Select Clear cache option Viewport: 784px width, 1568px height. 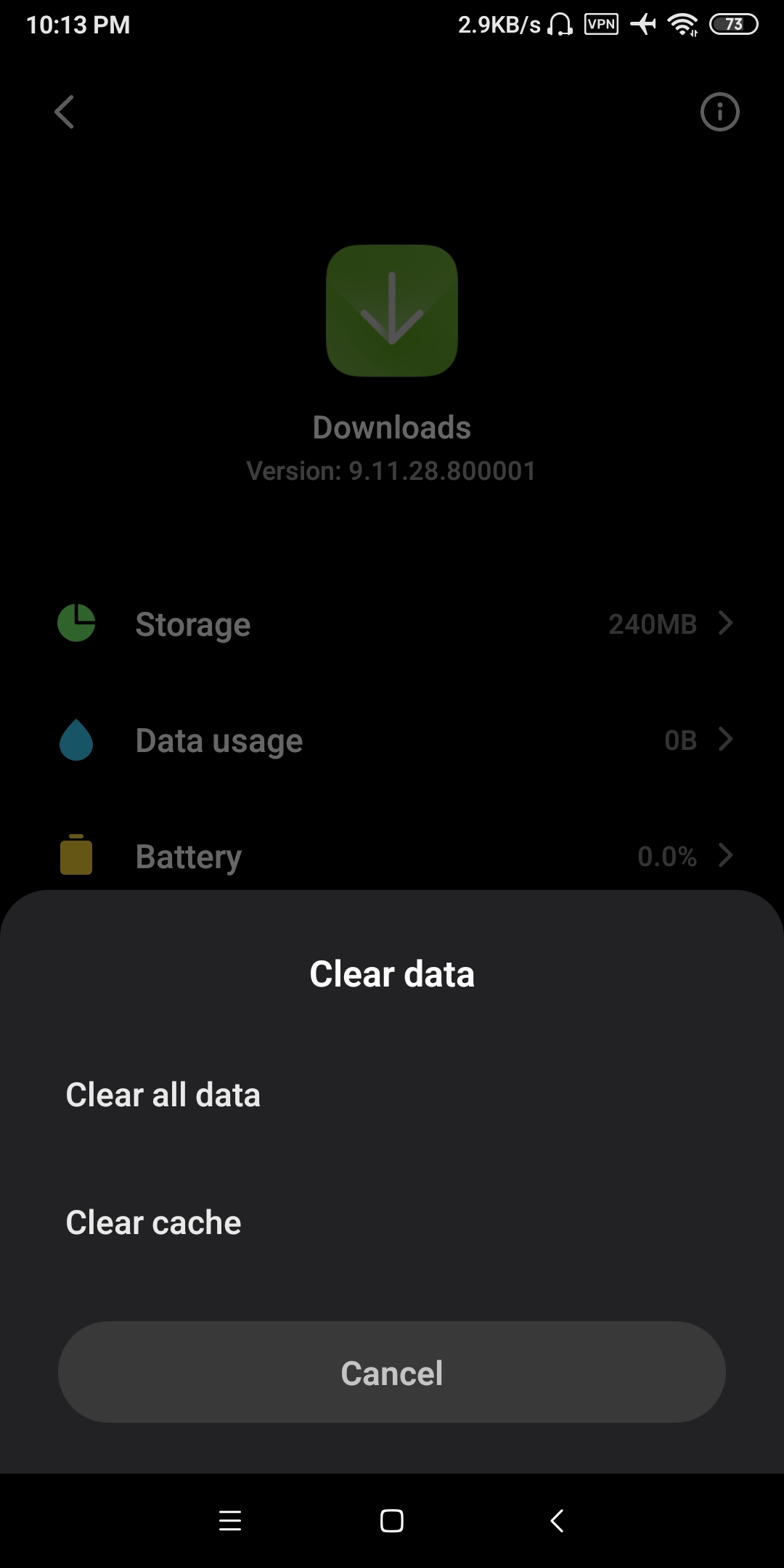[x=153, y=1222]
